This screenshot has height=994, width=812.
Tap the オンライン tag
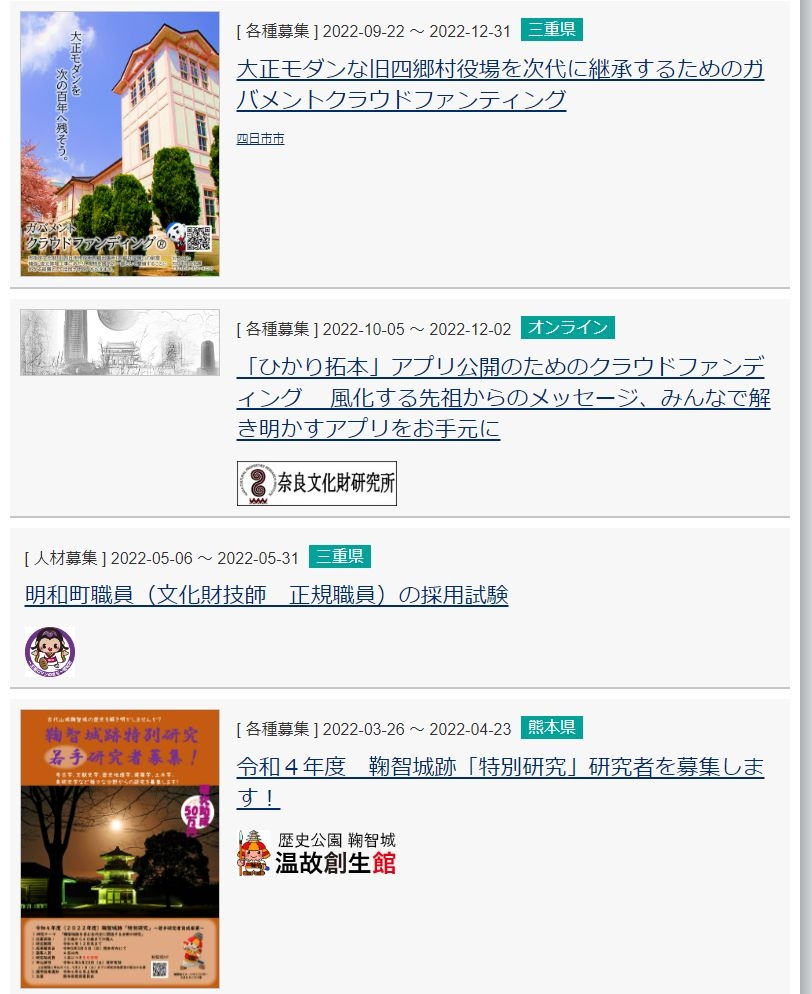coord(567,327)
